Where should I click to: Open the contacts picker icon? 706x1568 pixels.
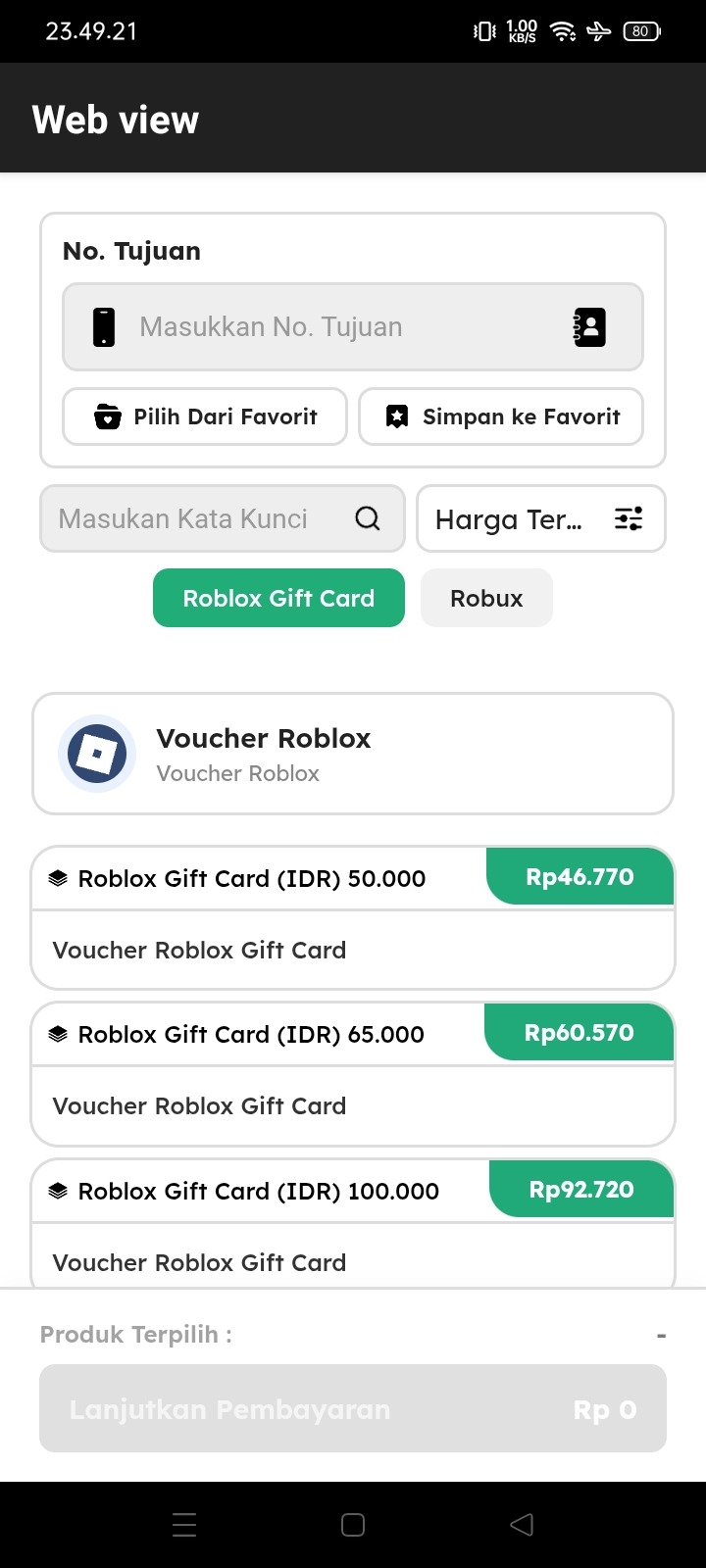(589, 327)
